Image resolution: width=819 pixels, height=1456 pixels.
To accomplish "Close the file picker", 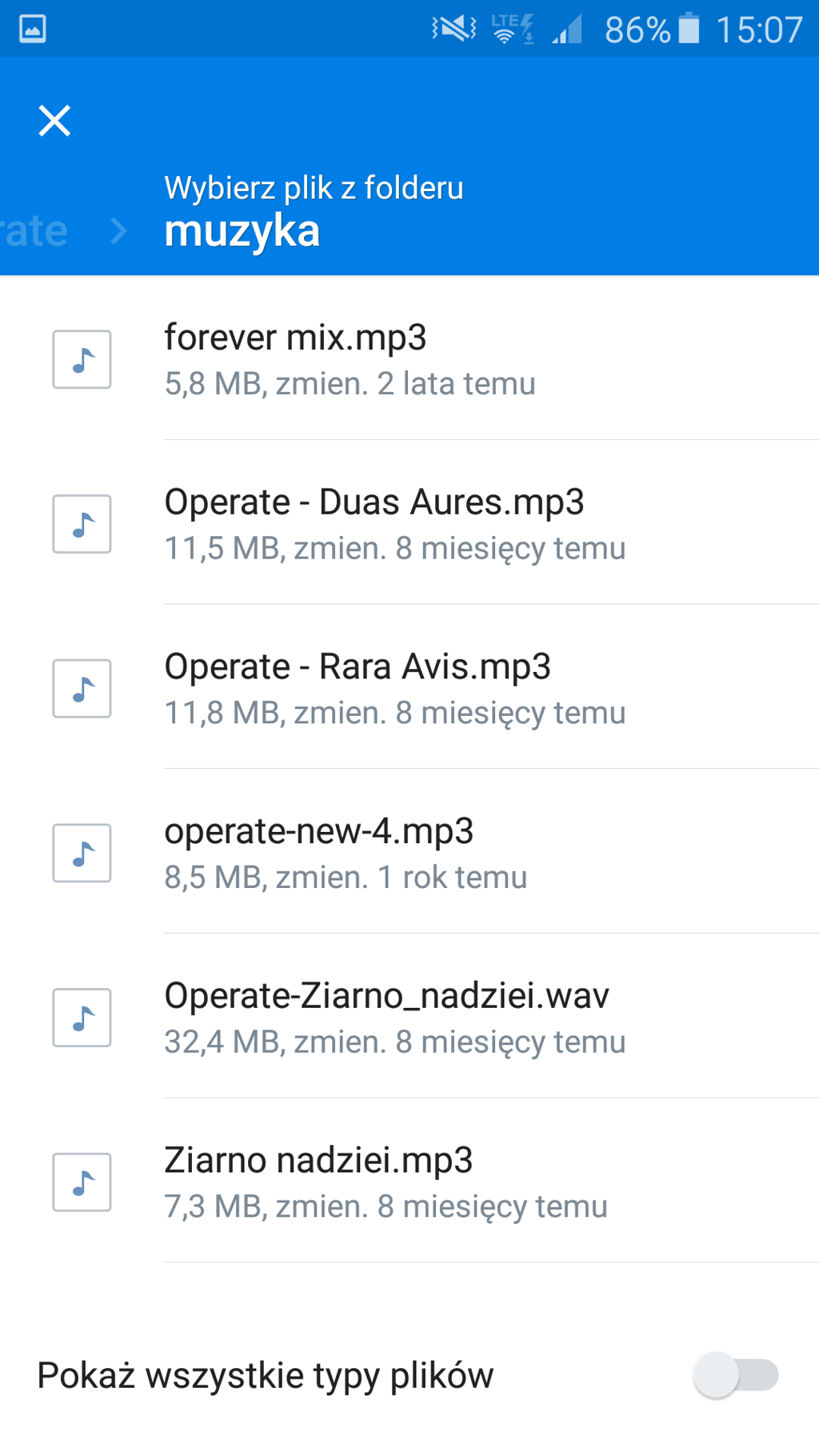I will [54, 121].
